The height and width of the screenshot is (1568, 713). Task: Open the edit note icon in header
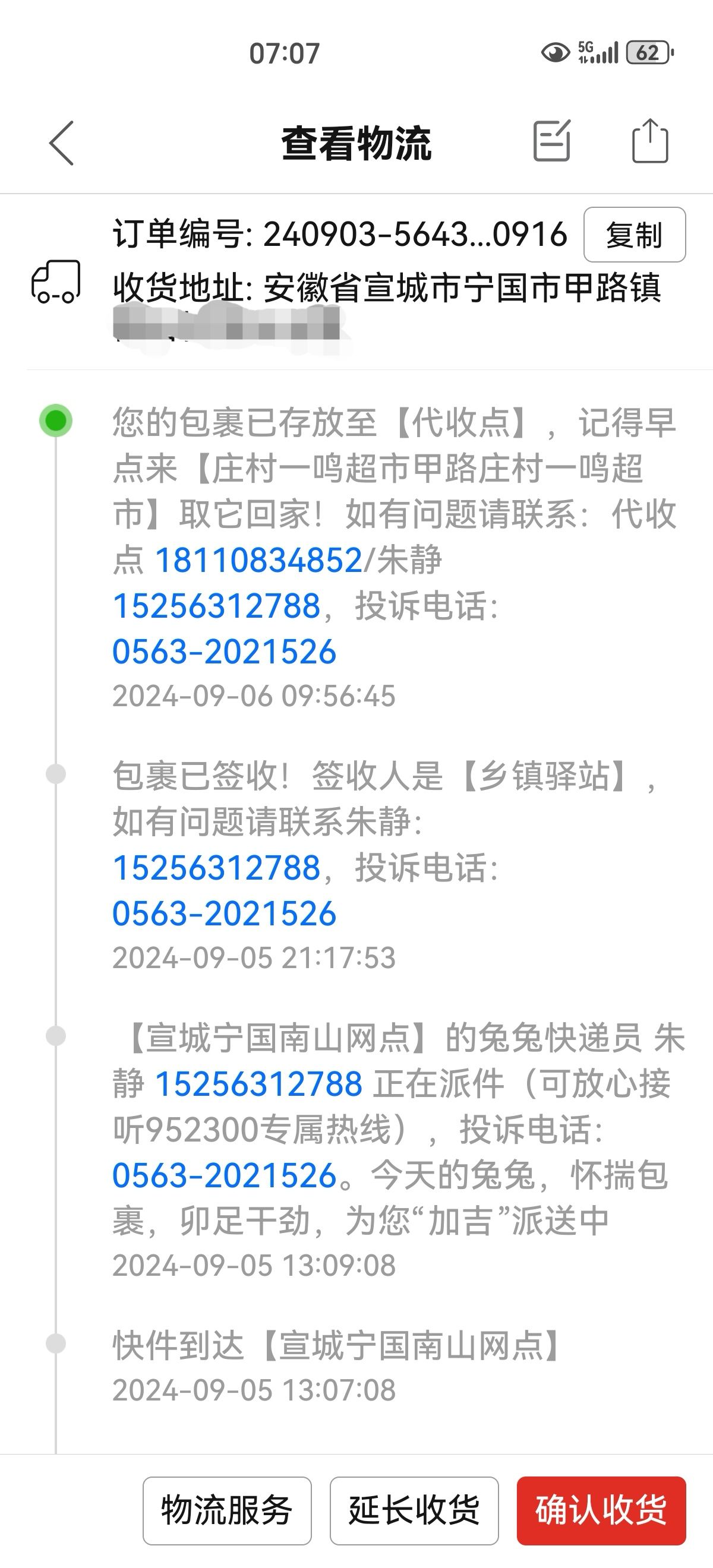pyautogui.click(x=551, y=141)
